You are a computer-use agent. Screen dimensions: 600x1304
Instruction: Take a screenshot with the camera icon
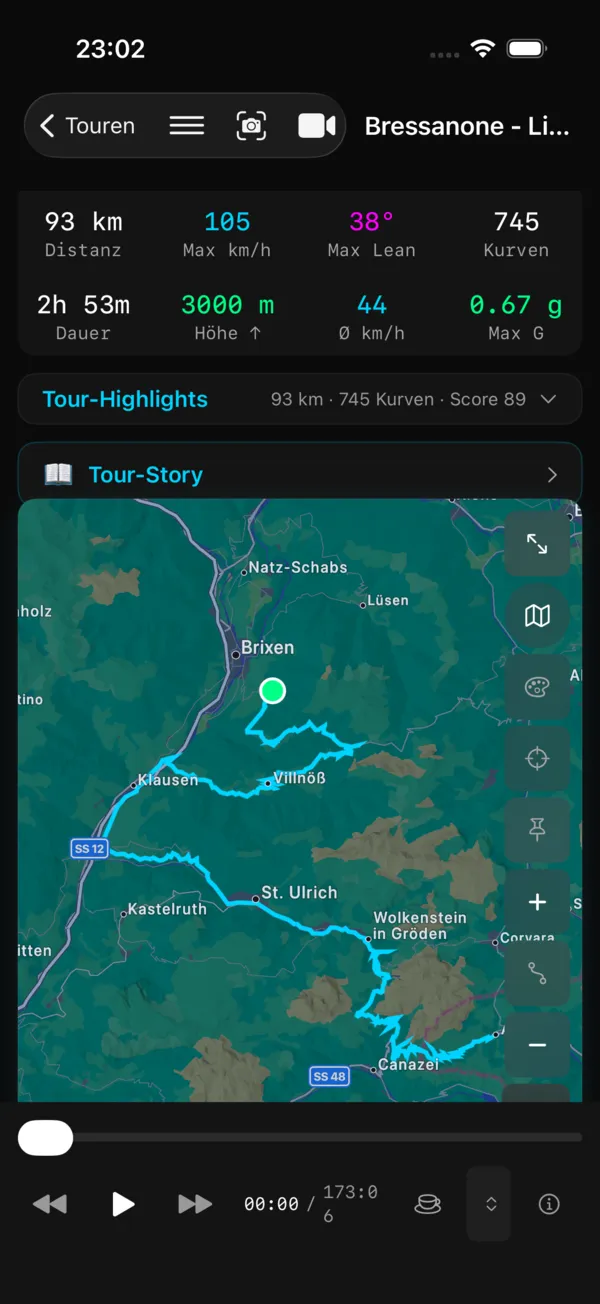coord(251,126)
